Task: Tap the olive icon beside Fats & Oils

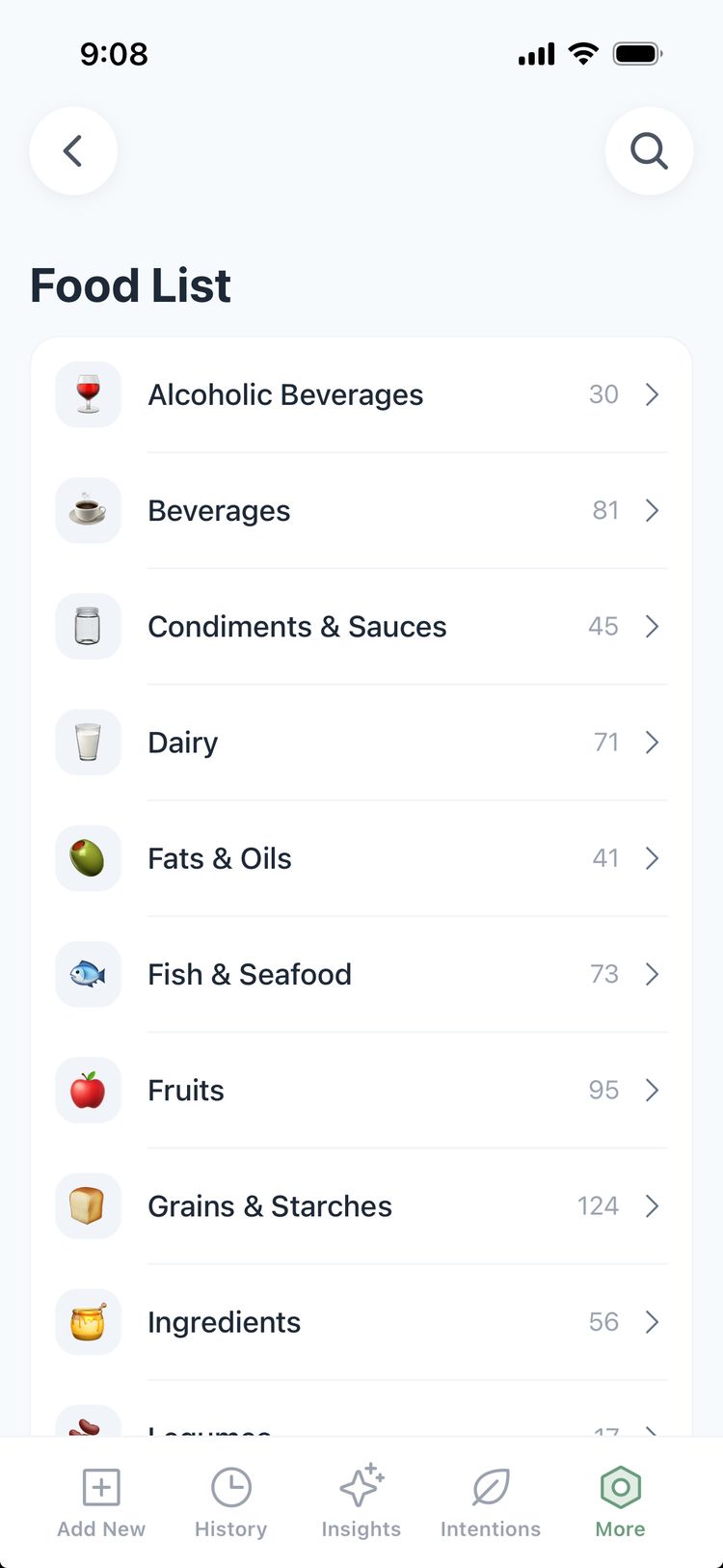Action: 88,858
